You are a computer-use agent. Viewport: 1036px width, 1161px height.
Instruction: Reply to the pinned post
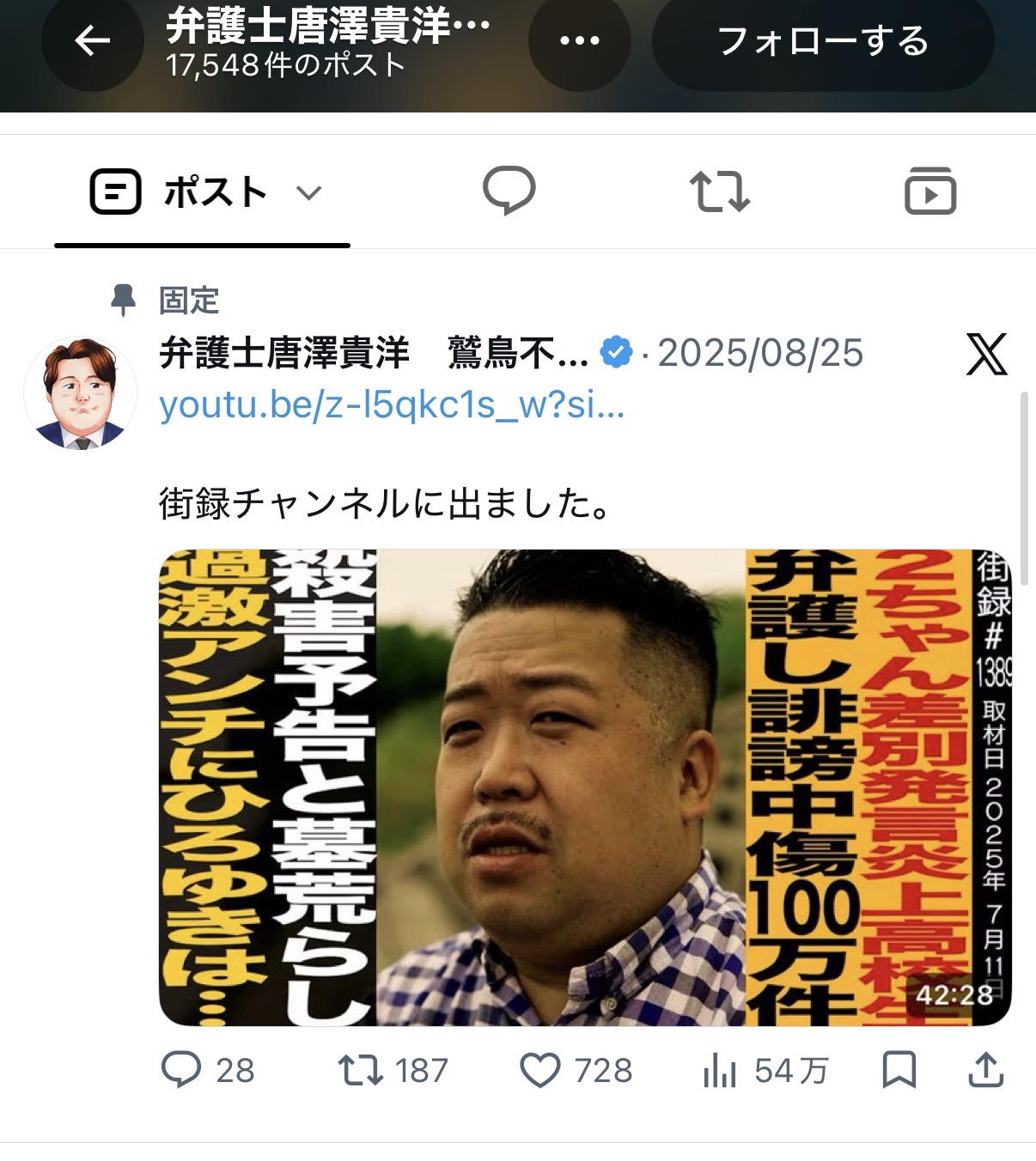tap(208, 1070)
